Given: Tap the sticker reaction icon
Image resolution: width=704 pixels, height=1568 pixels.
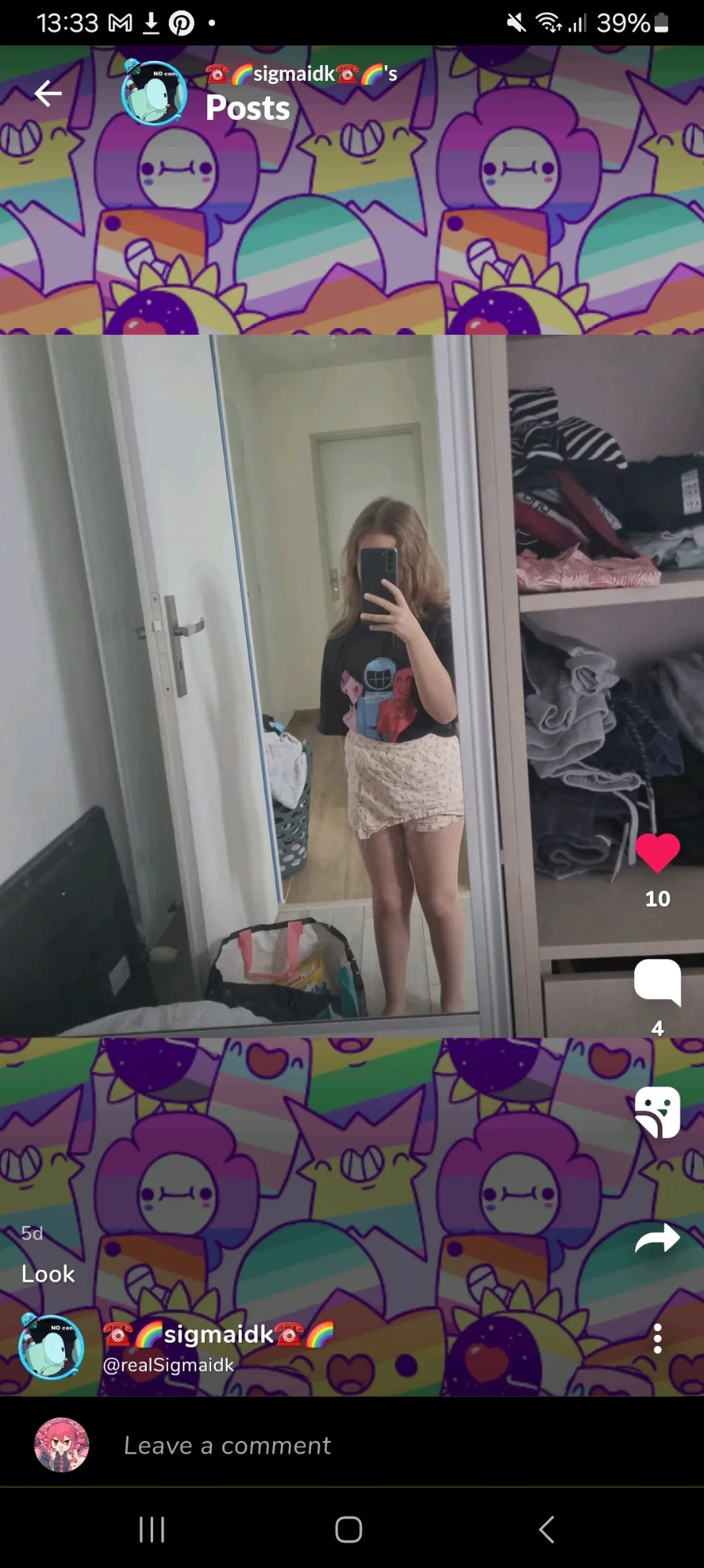Looking at the screenshot, I should tap(657, 1112).
